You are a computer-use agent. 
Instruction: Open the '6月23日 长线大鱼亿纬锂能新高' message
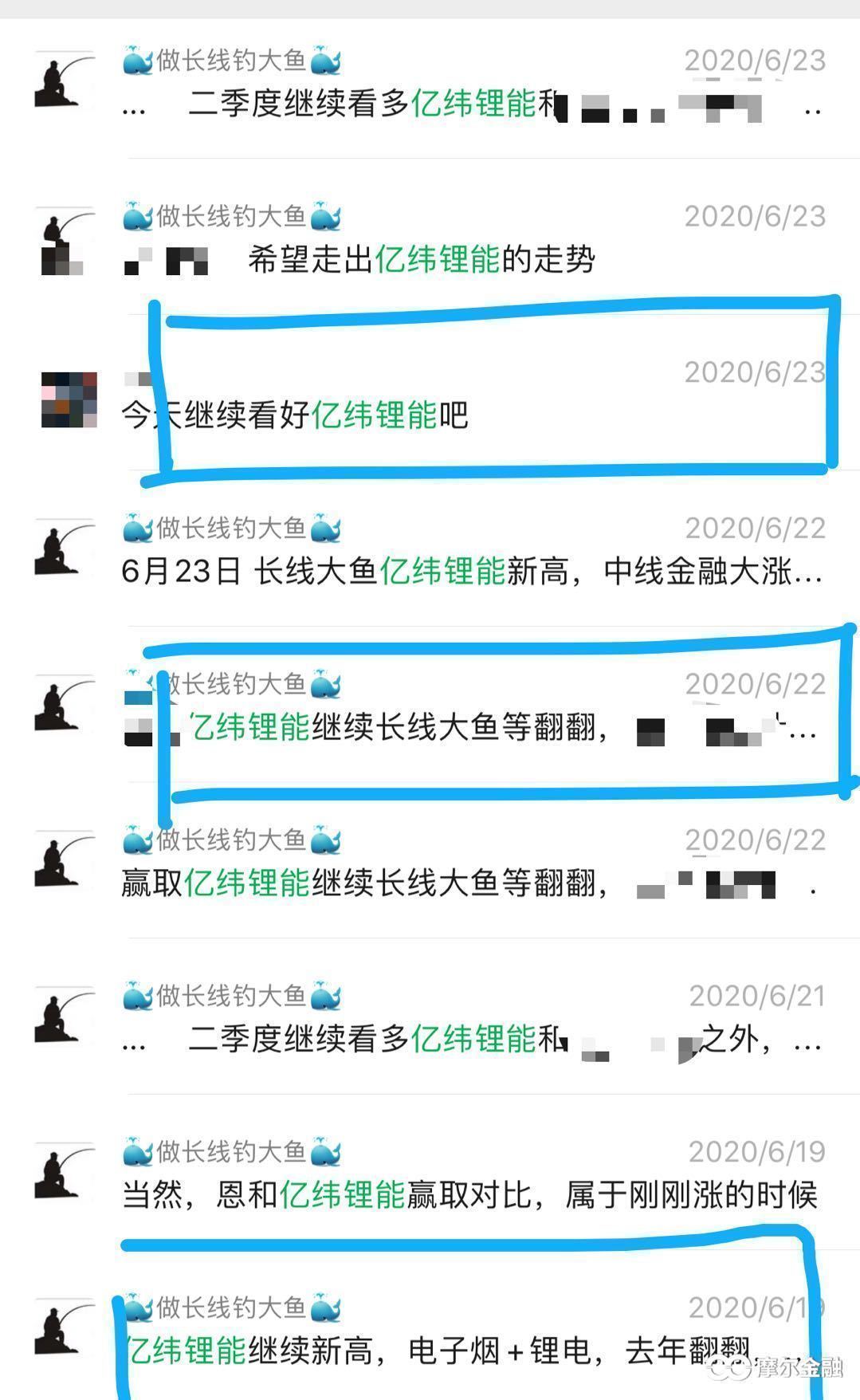coord(470,571)
